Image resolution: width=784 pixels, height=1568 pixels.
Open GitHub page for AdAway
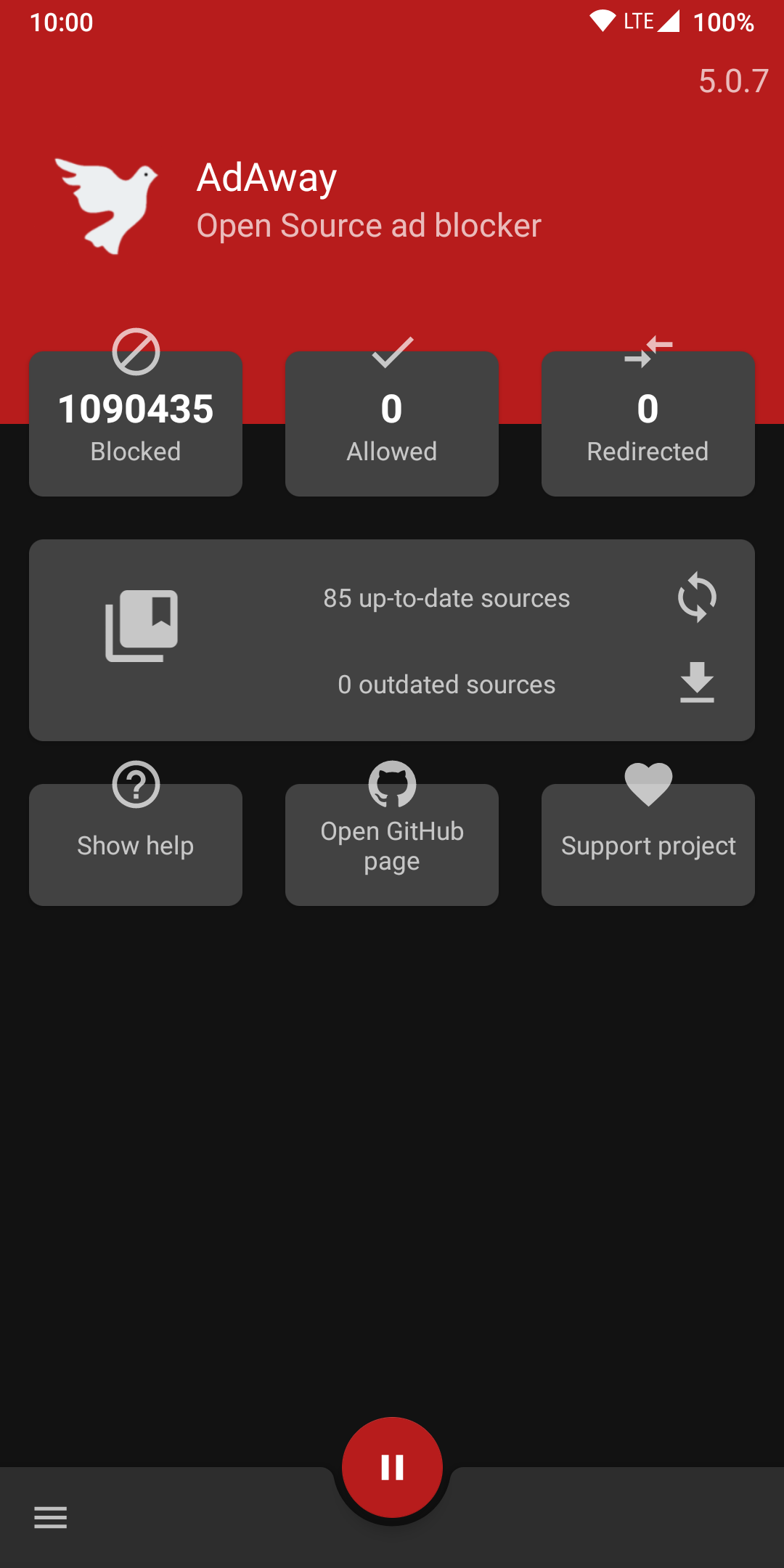(391, 845)
